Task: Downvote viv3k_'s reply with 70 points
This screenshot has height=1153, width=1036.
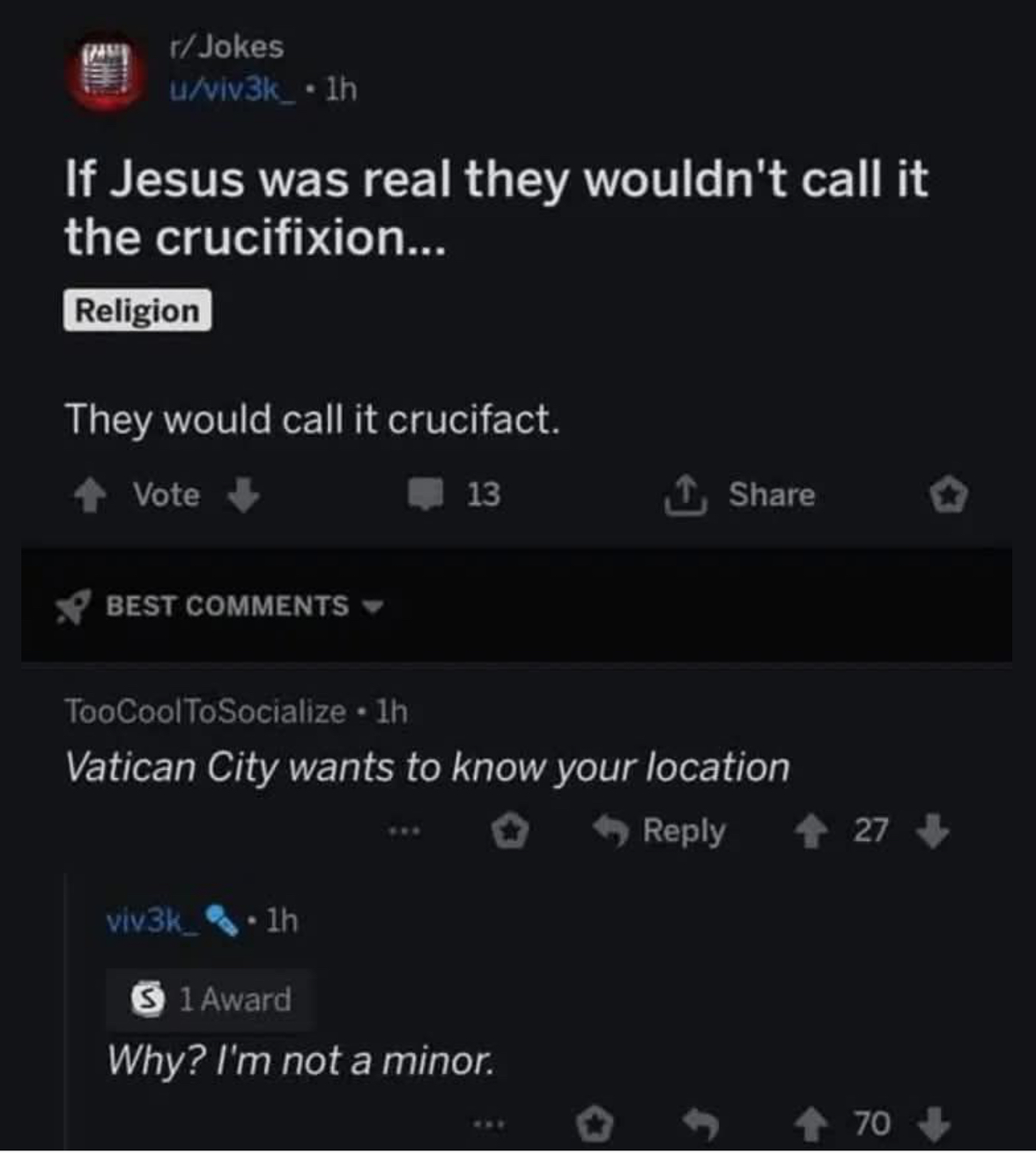Action: pos(933,1124)
